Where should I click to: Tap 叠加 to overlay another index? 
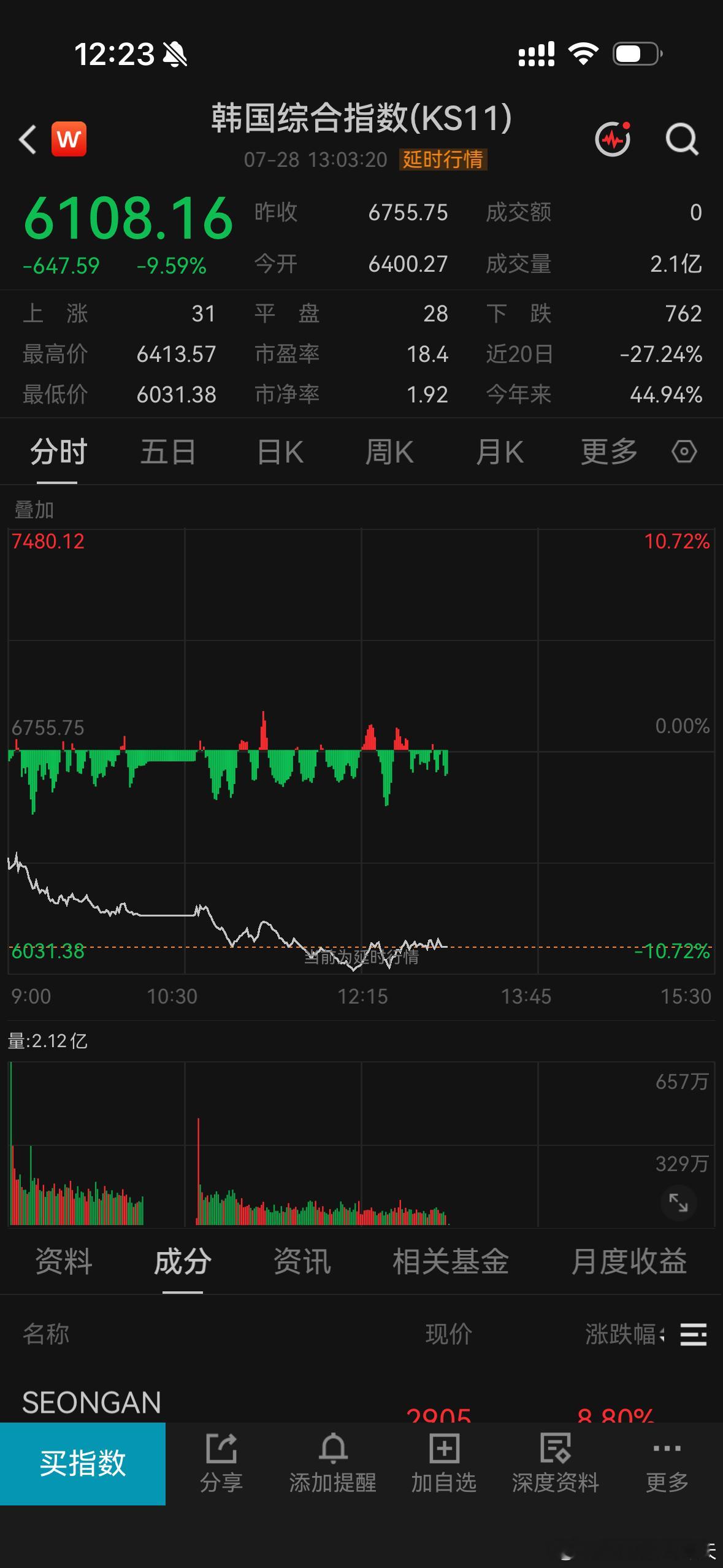click(34, 510)
